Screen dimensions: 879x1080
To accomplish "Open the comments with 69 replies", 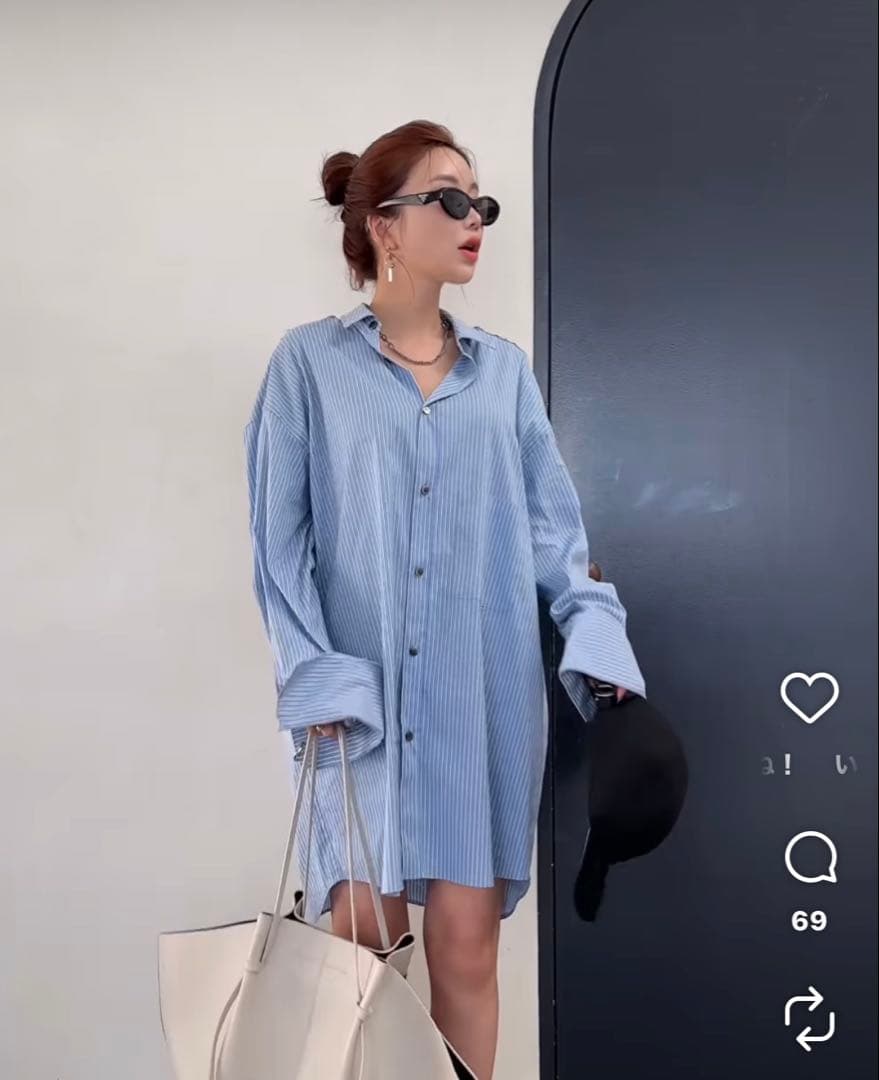I will click(809, 858).
